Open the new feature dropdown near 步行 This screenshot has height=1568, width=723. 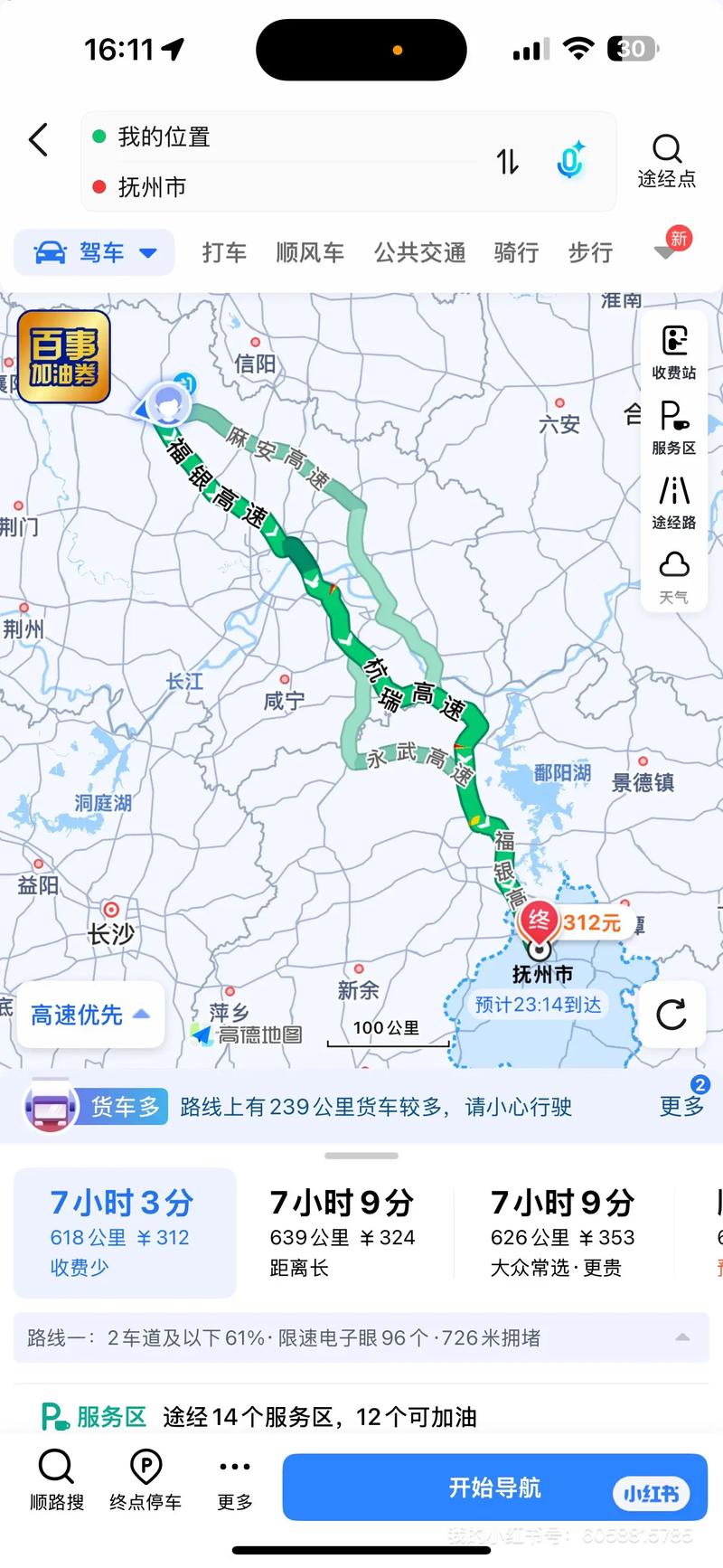667,252
